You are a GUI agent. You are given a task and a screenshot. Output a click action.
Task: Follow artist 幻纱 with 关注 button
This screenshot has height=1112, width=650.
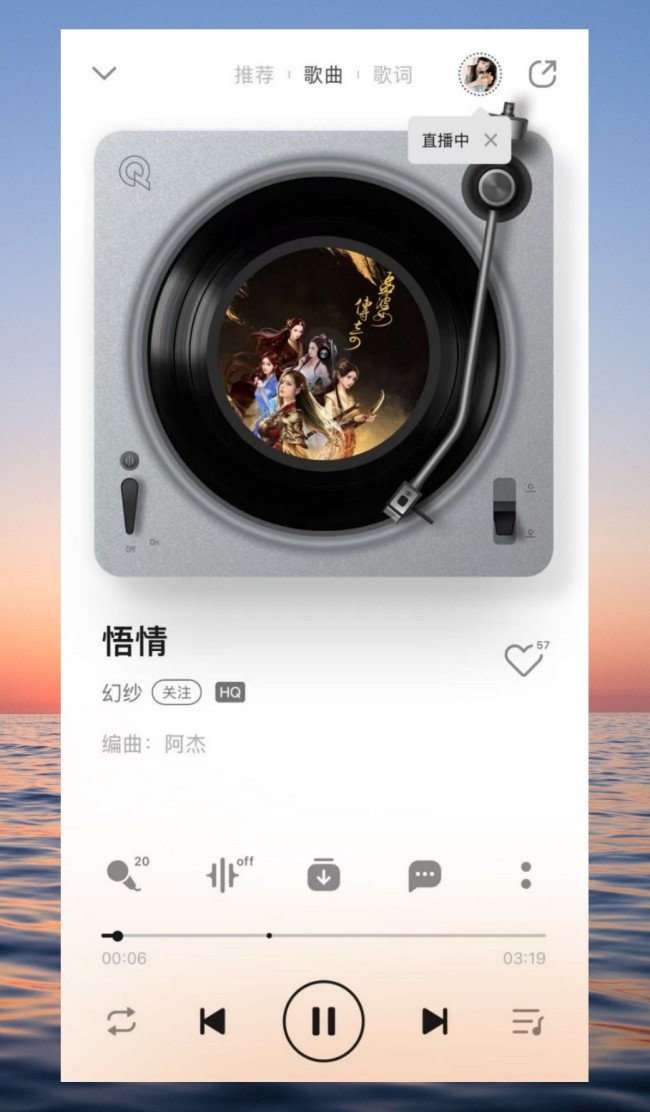[177, 692]
